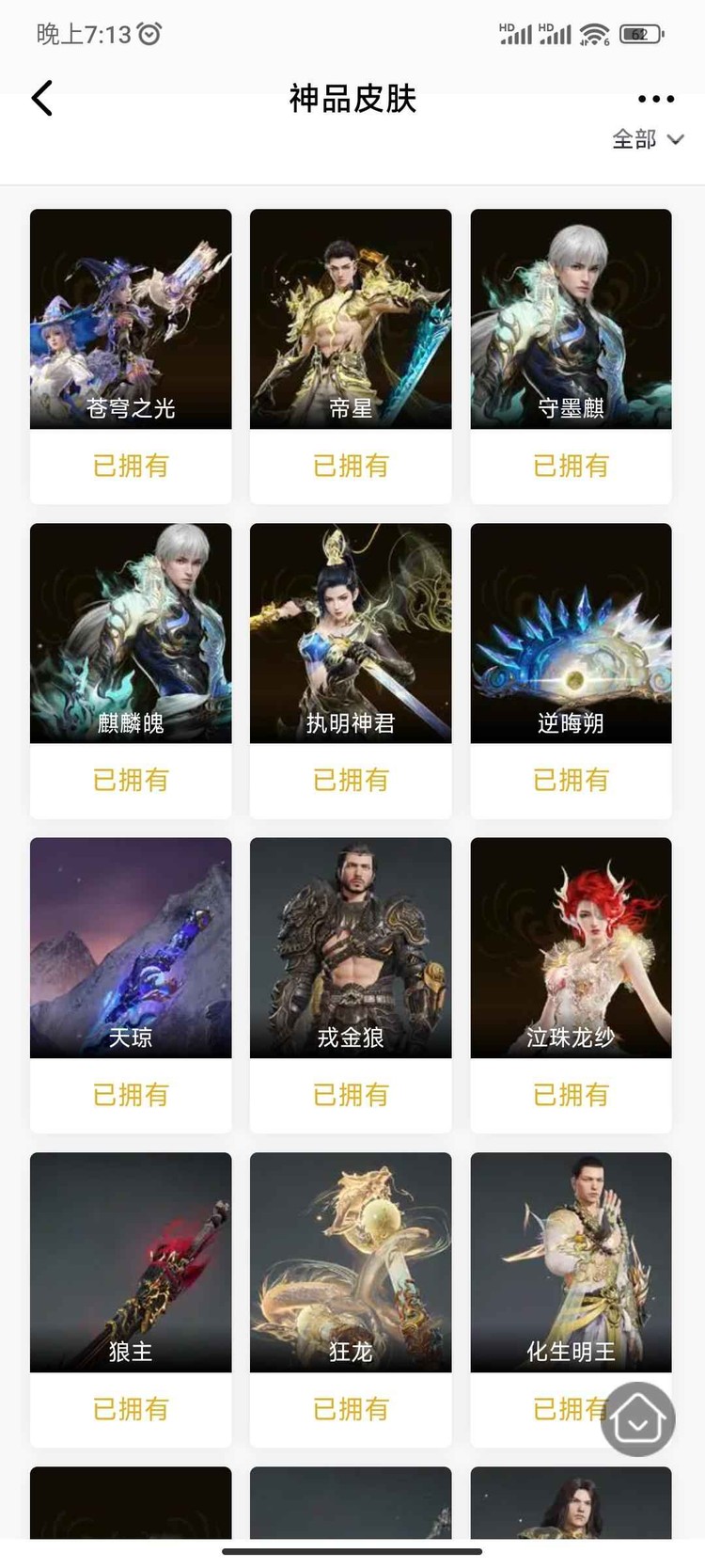
Task: Tap the floating home shortcut icon
Action: coord(637,1418)
